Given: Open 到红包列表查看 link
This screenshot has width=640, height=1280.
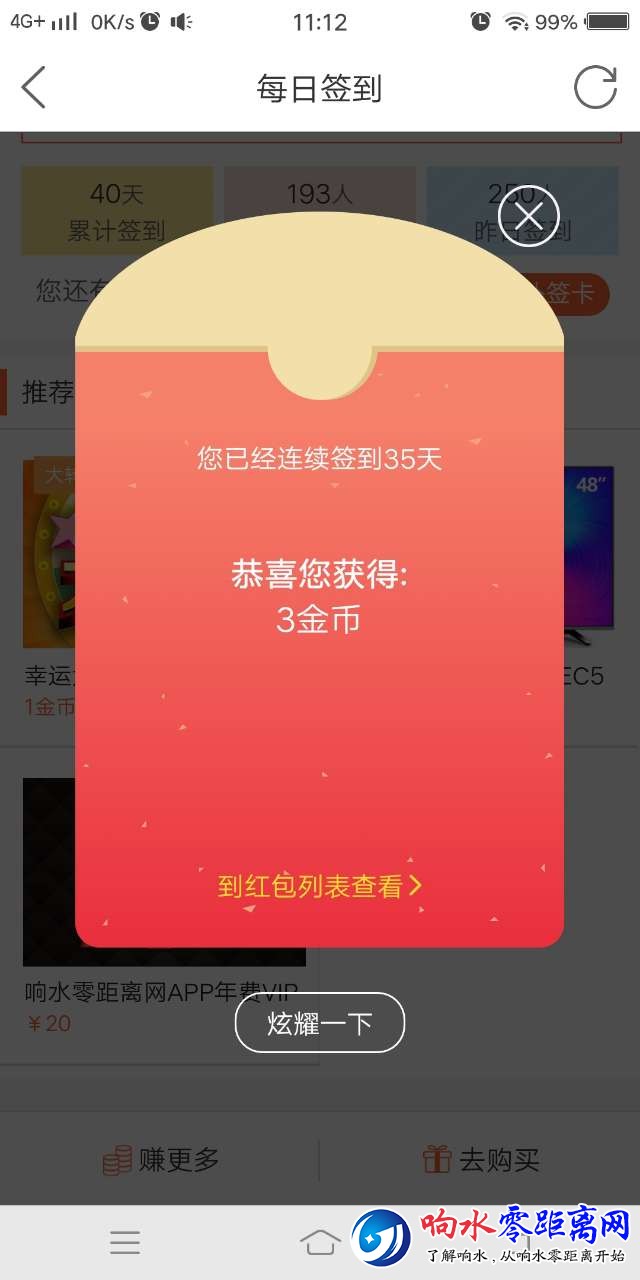Looking at the screenshot, I should (x=320, y=886).
